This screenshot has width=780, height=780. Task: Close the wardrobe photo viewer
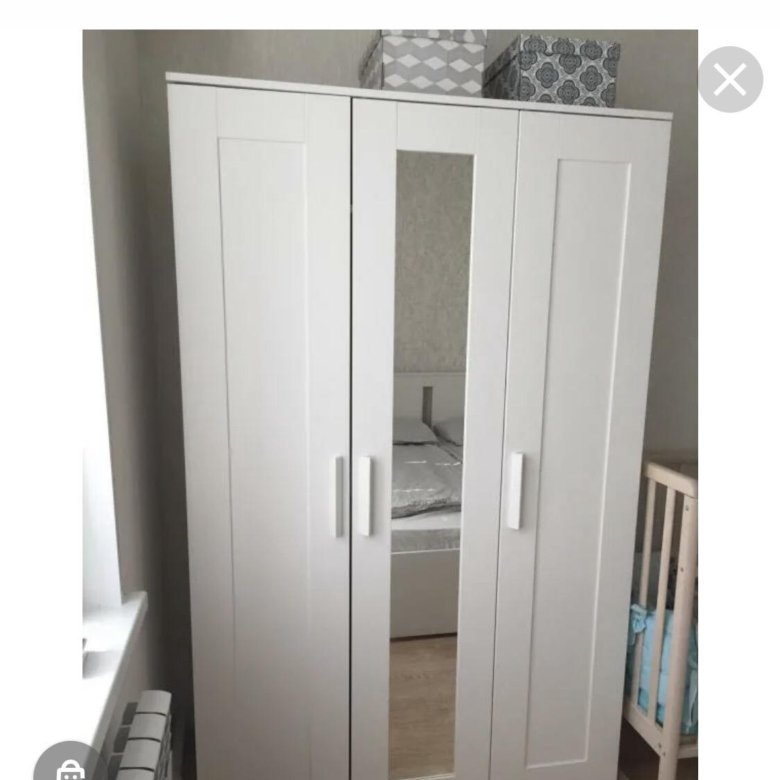click(730, 79)
